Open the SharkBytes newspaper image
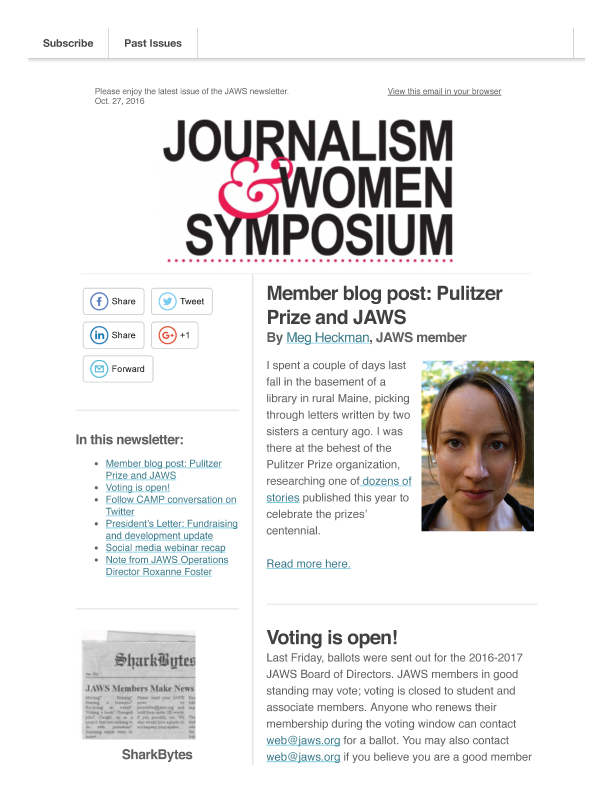 pos(139,686)
